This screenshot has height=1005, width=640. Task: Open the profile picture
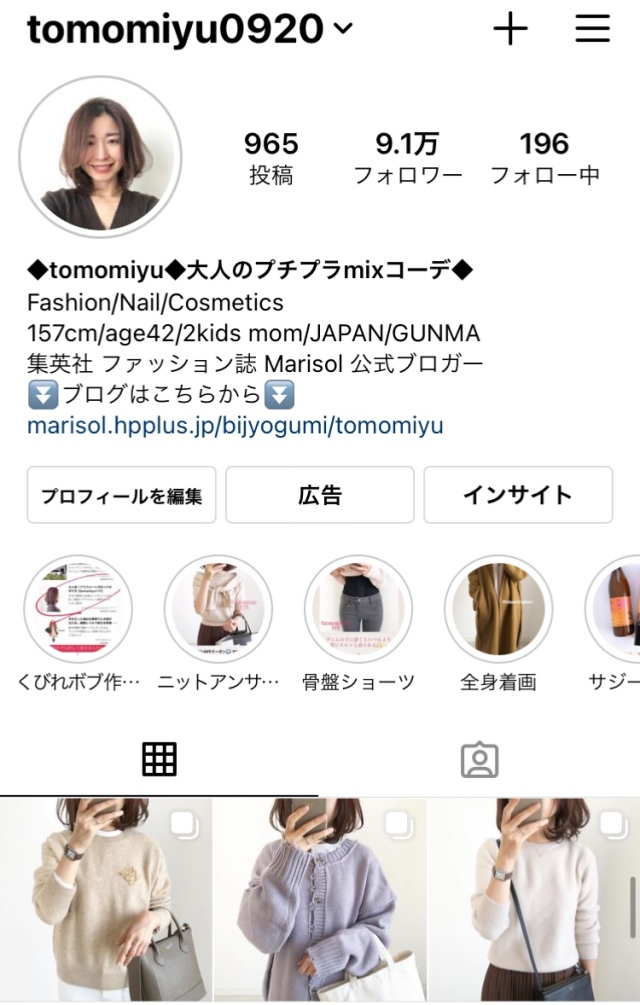(x=100, y=156)
